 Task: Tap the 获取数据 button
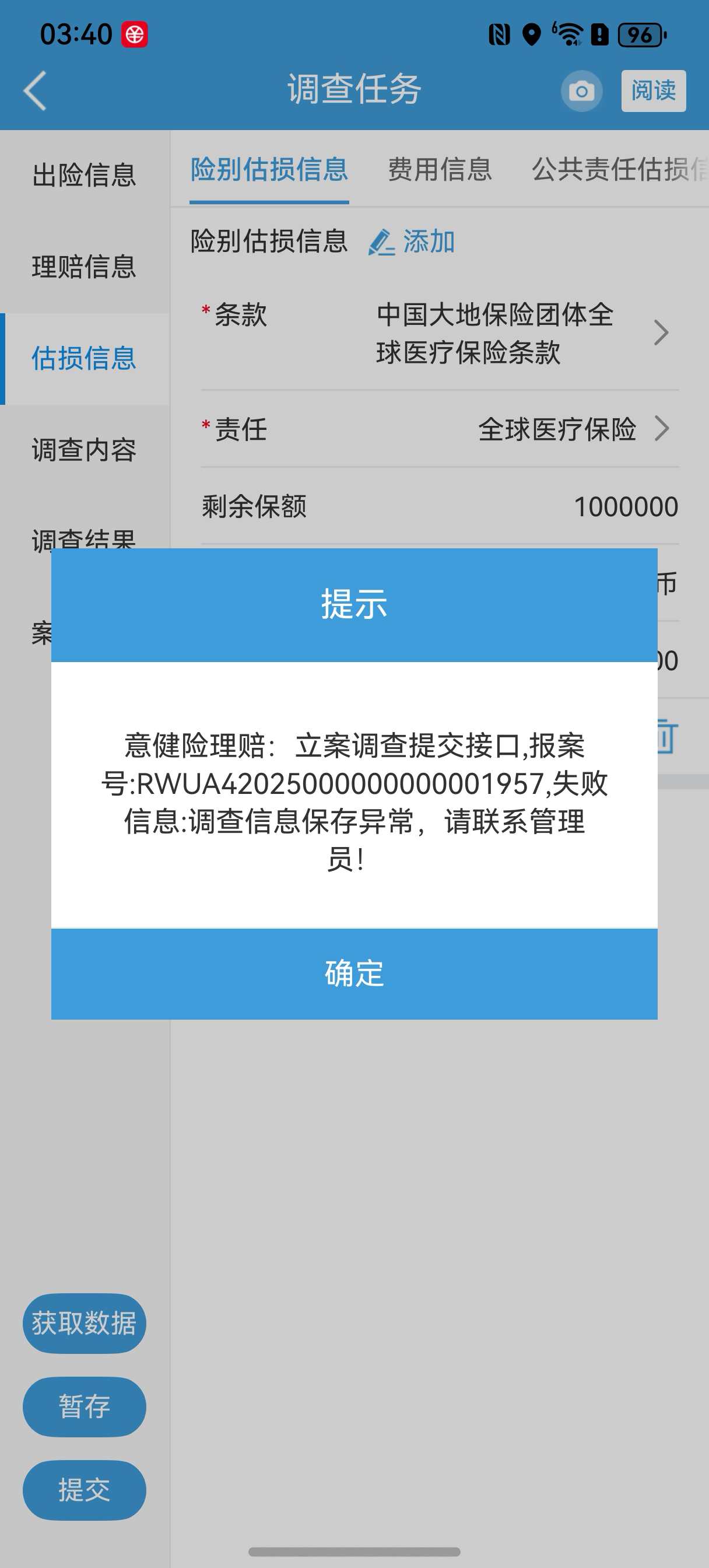coord(85,1324)
